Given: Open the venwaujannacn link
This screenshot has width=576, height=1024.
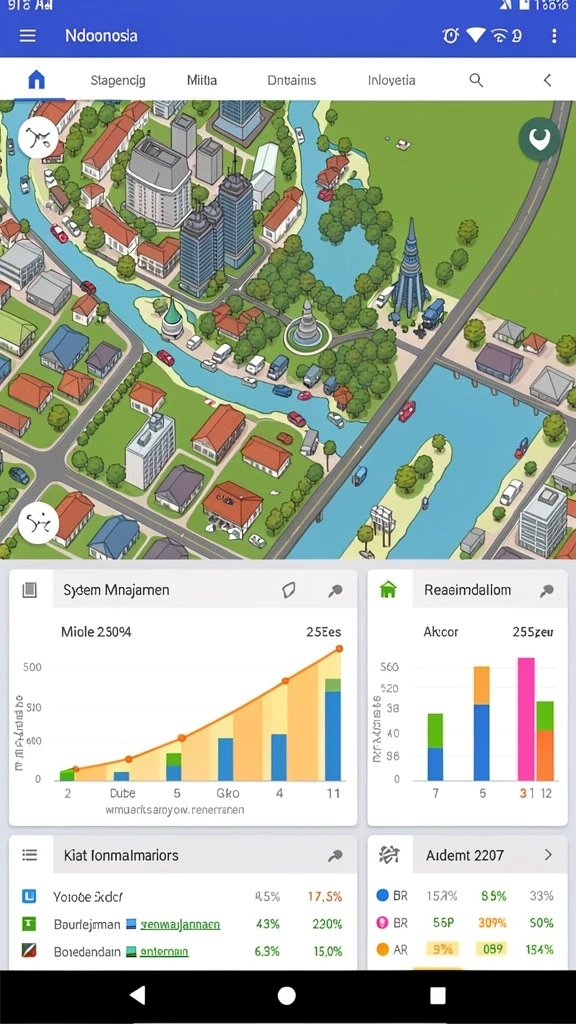Looking at the screenshot, I should (x=180, y=925).
